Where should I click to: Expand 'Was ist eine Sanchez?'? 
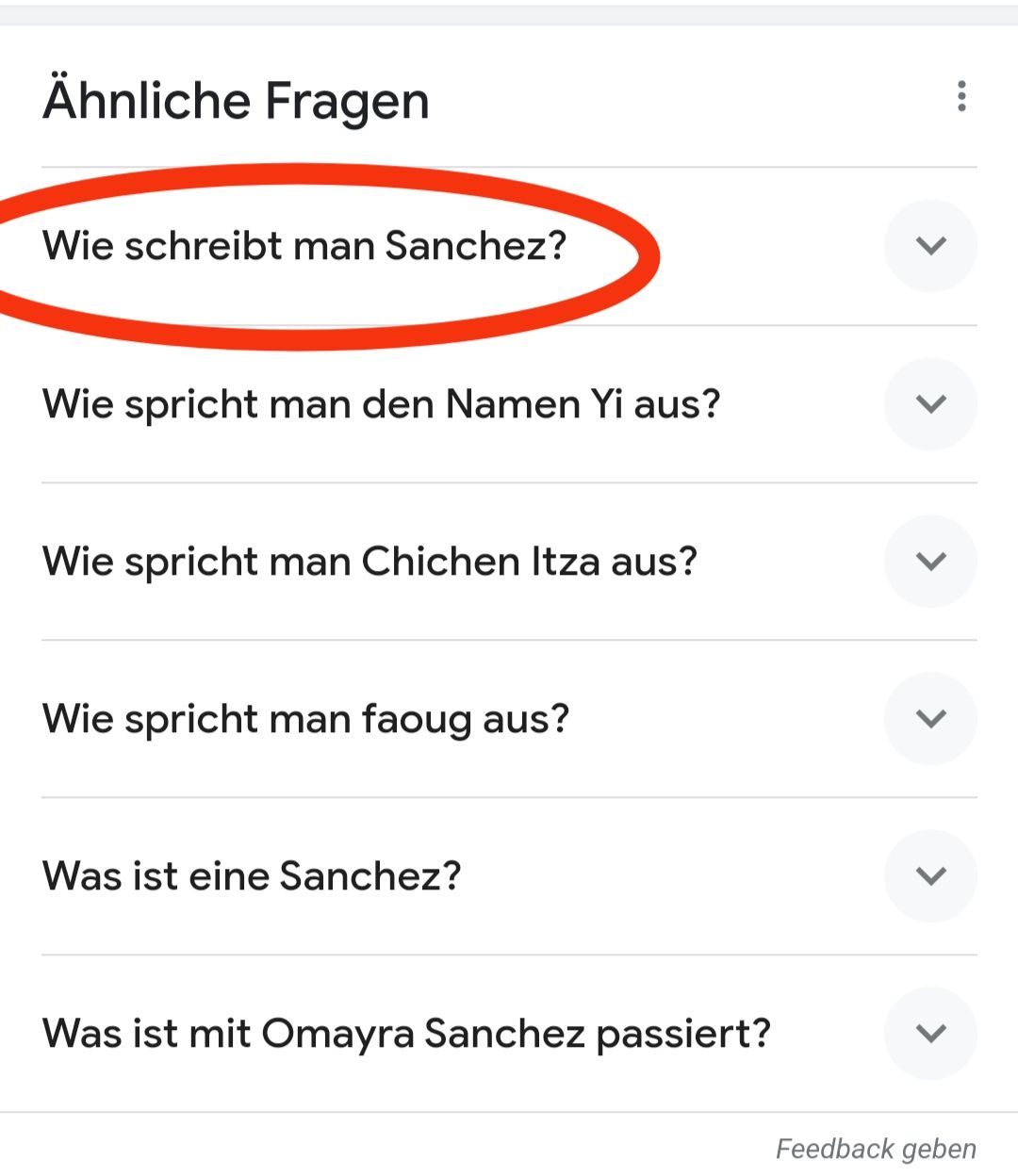tap(929, 876)
